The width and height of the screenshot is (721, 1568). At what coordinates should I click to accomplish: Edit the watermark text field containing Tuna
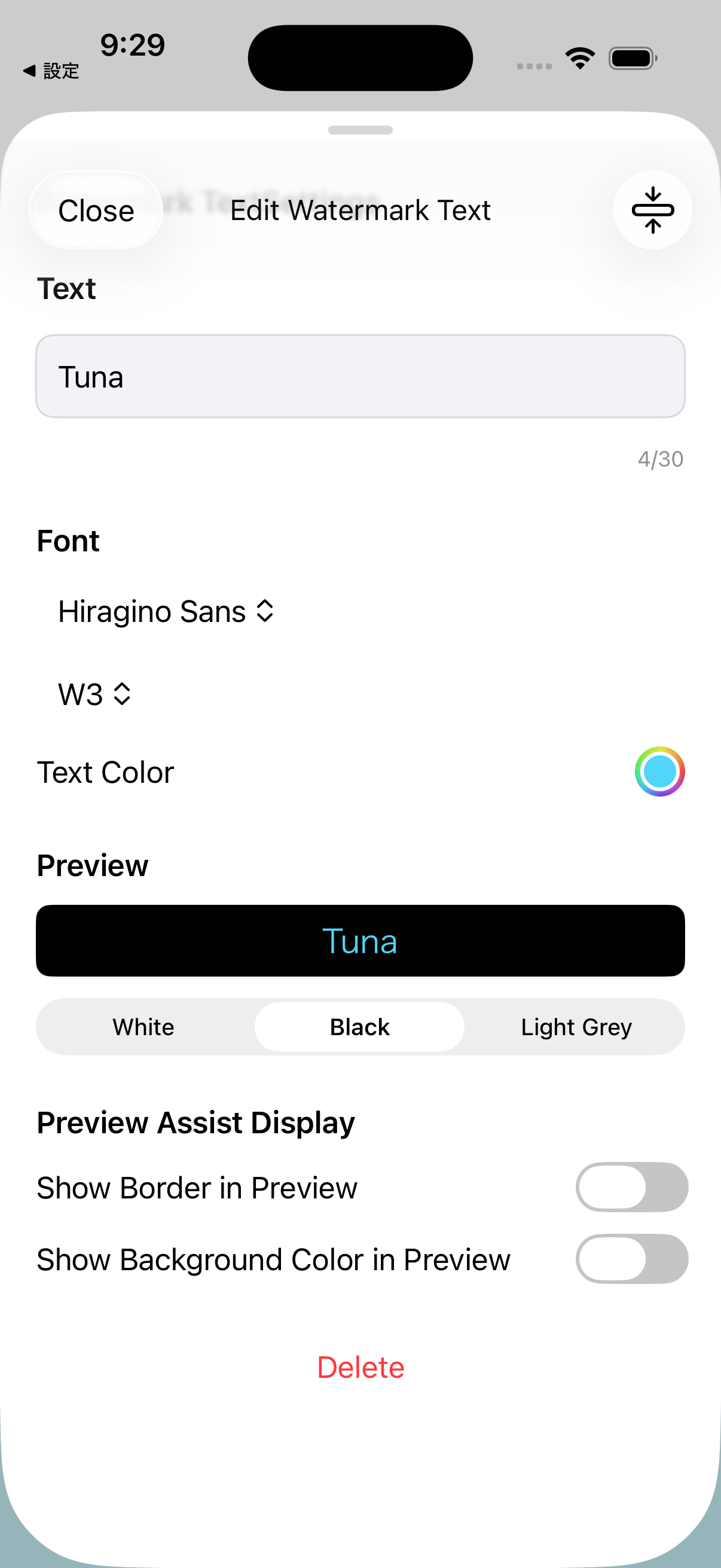360,377
